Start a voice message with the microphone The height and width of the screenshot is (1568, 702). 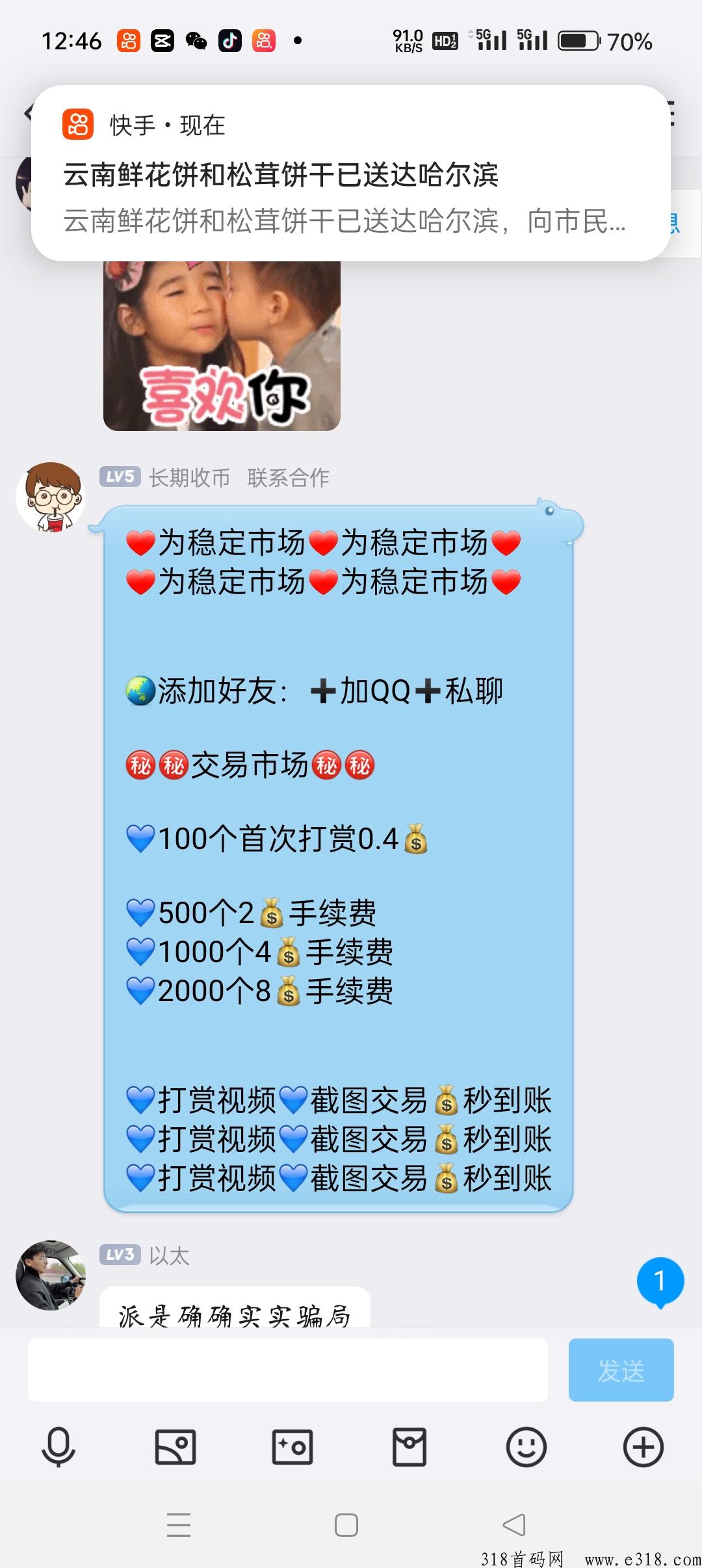(58, 1447)
